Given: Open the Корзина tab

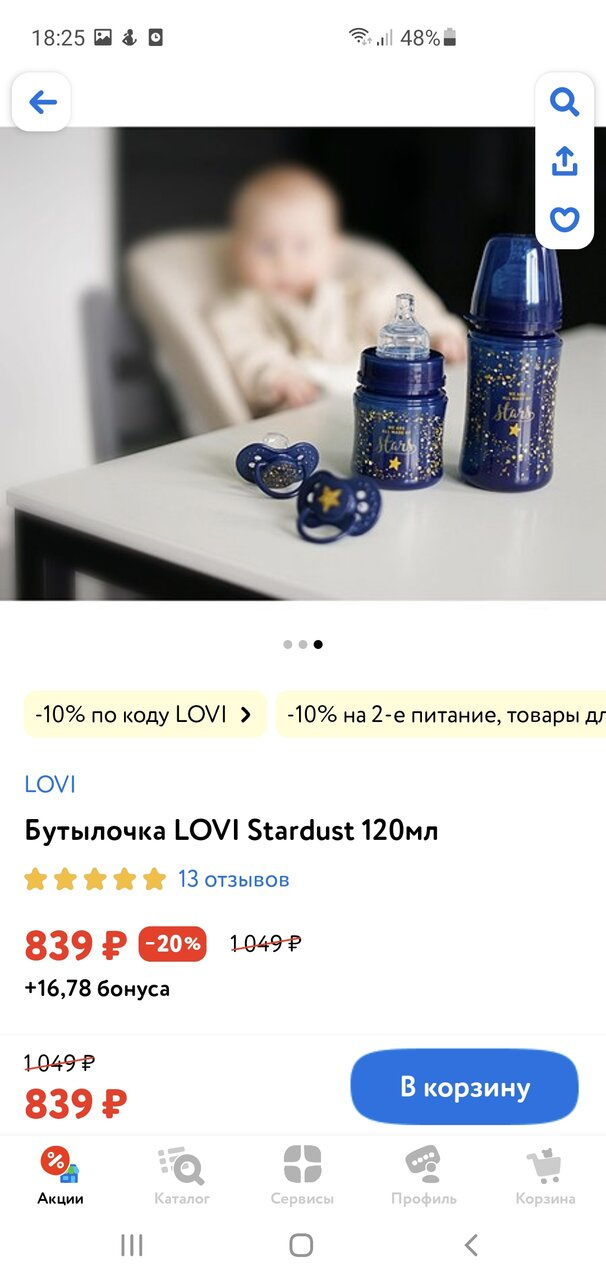Looking at the screenshot, I should point(545,1175).
